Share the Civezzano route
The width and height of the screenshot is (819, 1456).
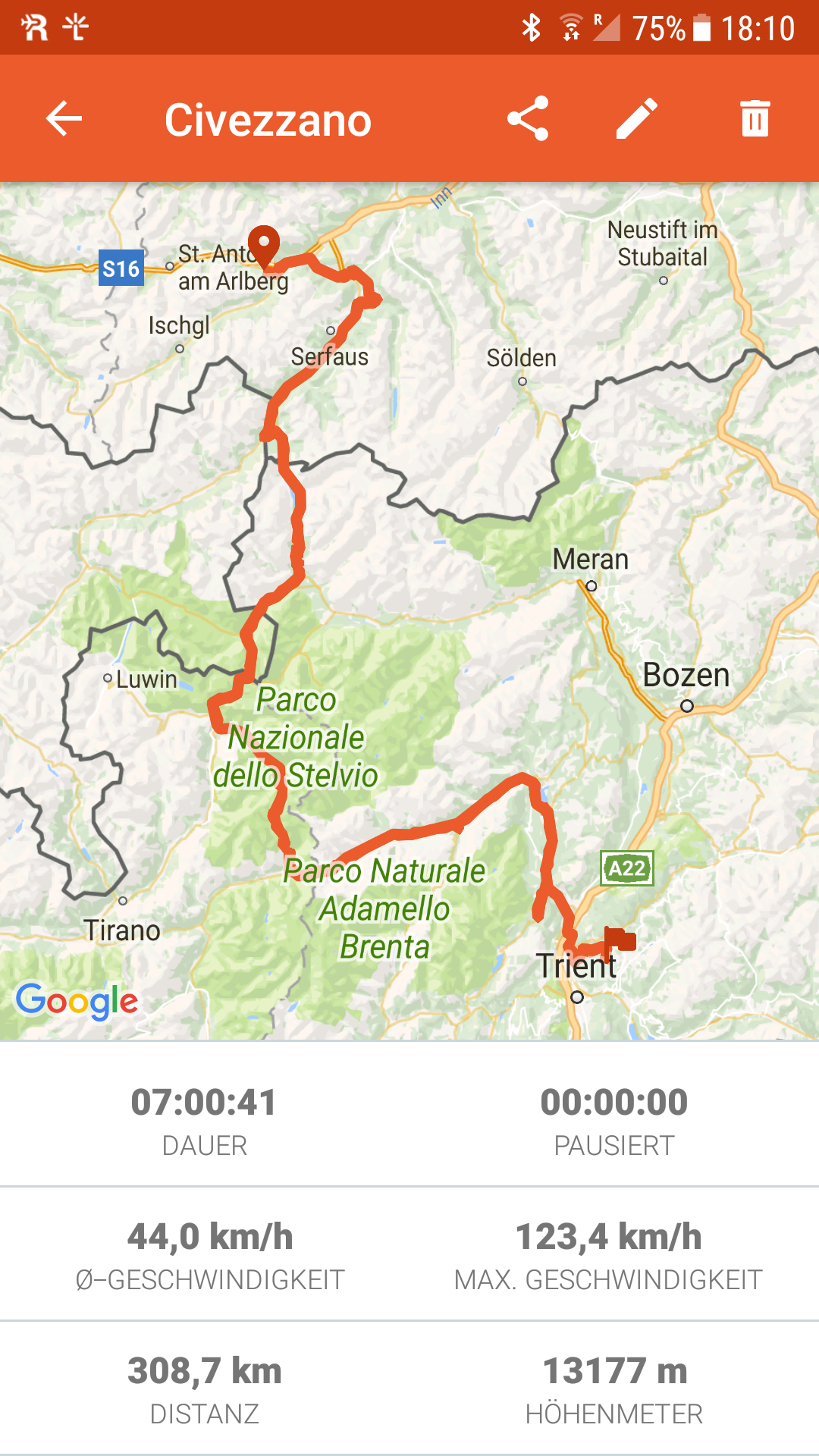pos(528,119)
